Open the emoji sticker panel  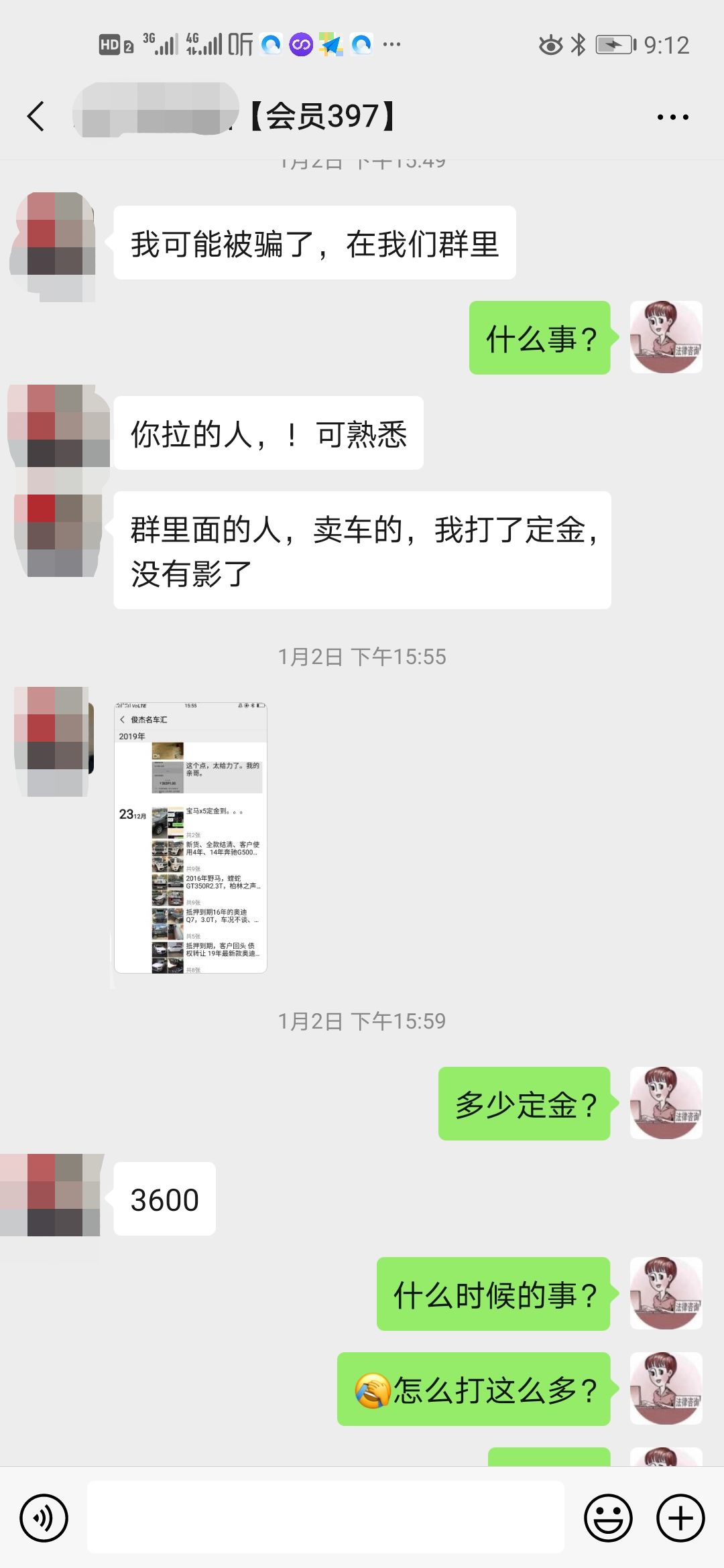(x=608, y=1518)
